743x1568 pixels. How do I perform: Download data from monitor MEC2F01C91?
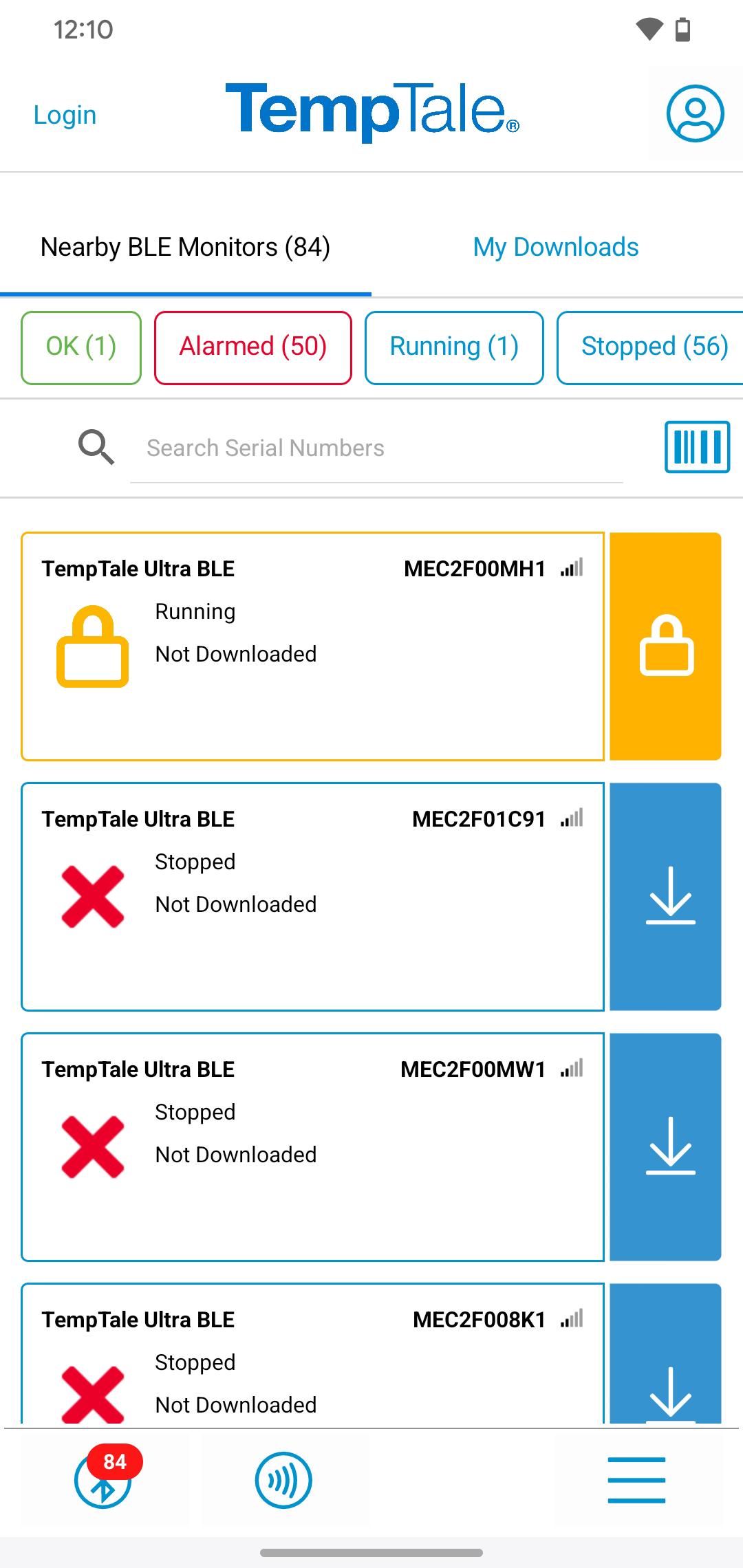pos(665,897)
